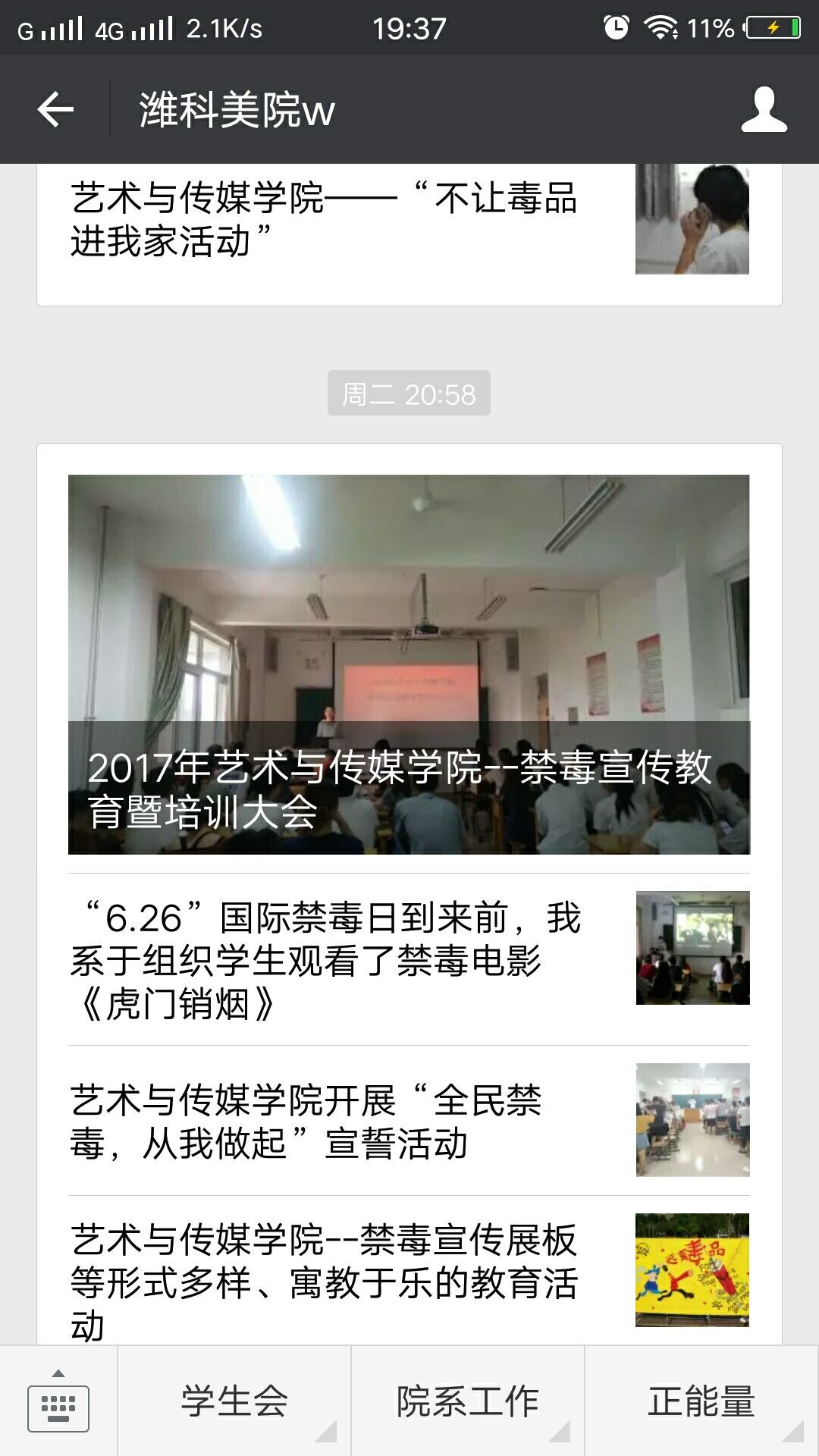Open 2017年禁毒宣传教育暨培训大会 article
Image resolution: width=819 pixels, height=1456 pixels.
coord(409,664)
